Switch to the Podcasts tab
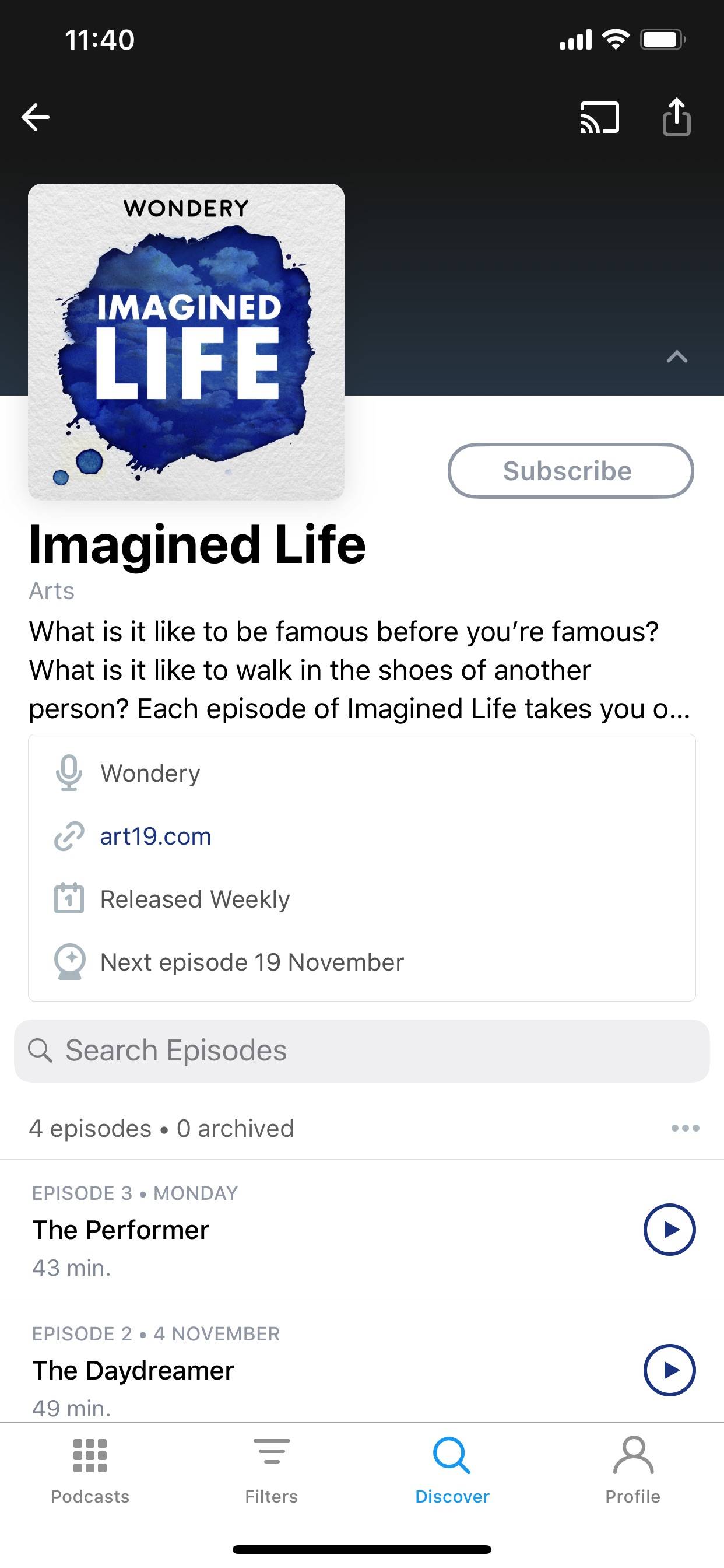The image size is (724, 1568). tap(90, 1469)
